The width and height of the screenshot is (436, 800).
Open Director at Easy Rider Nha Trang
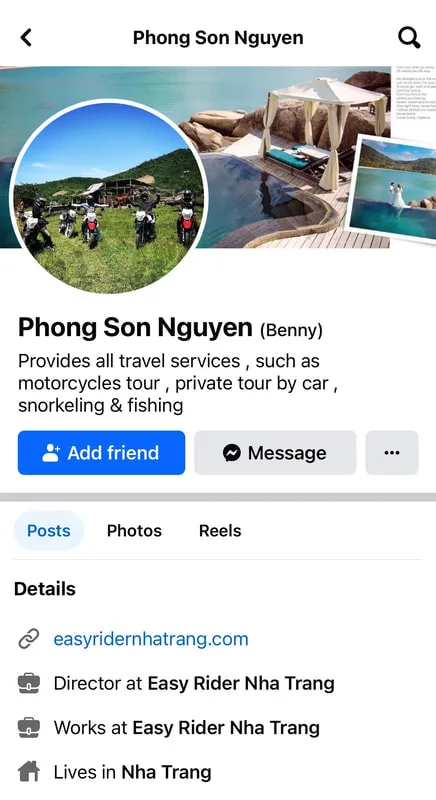(x=194, y=684)
